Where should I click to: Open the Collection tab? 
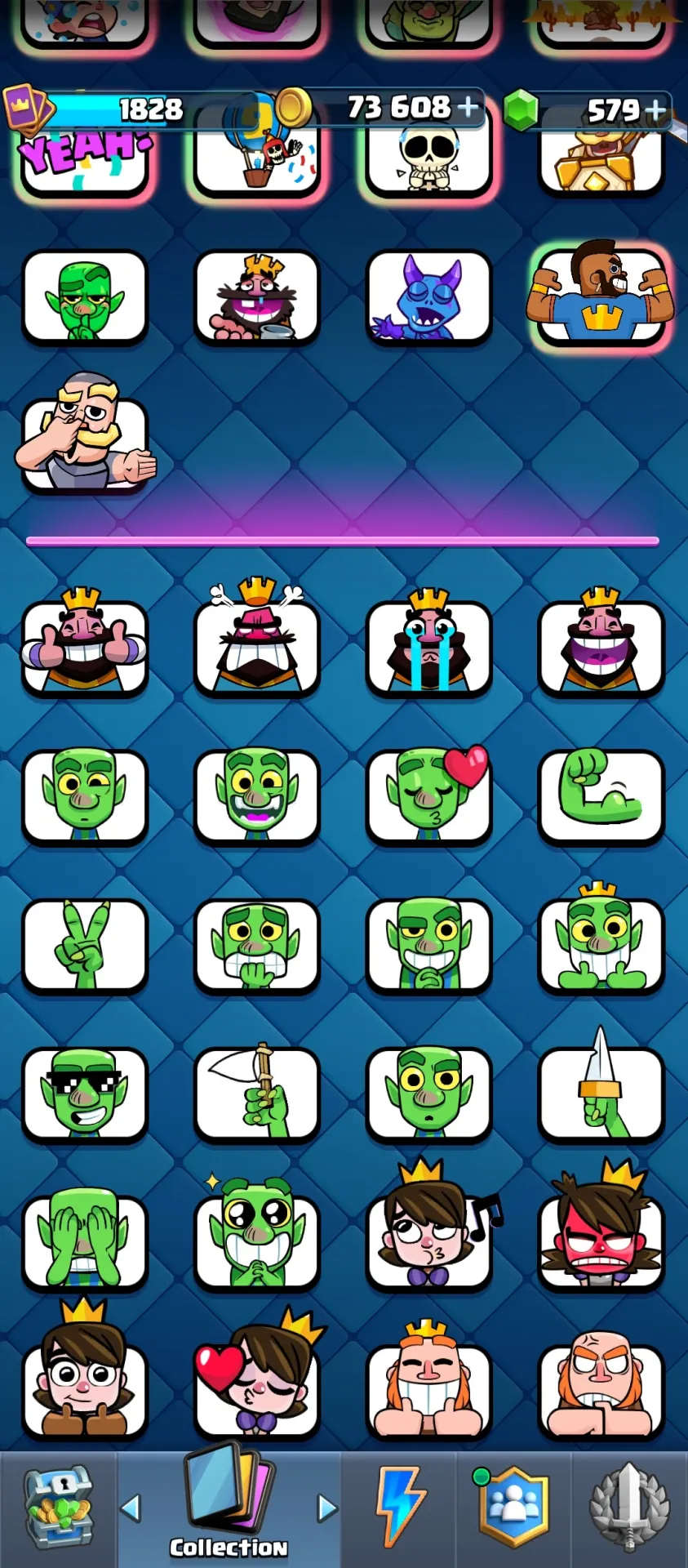(x=229, y=1509)
